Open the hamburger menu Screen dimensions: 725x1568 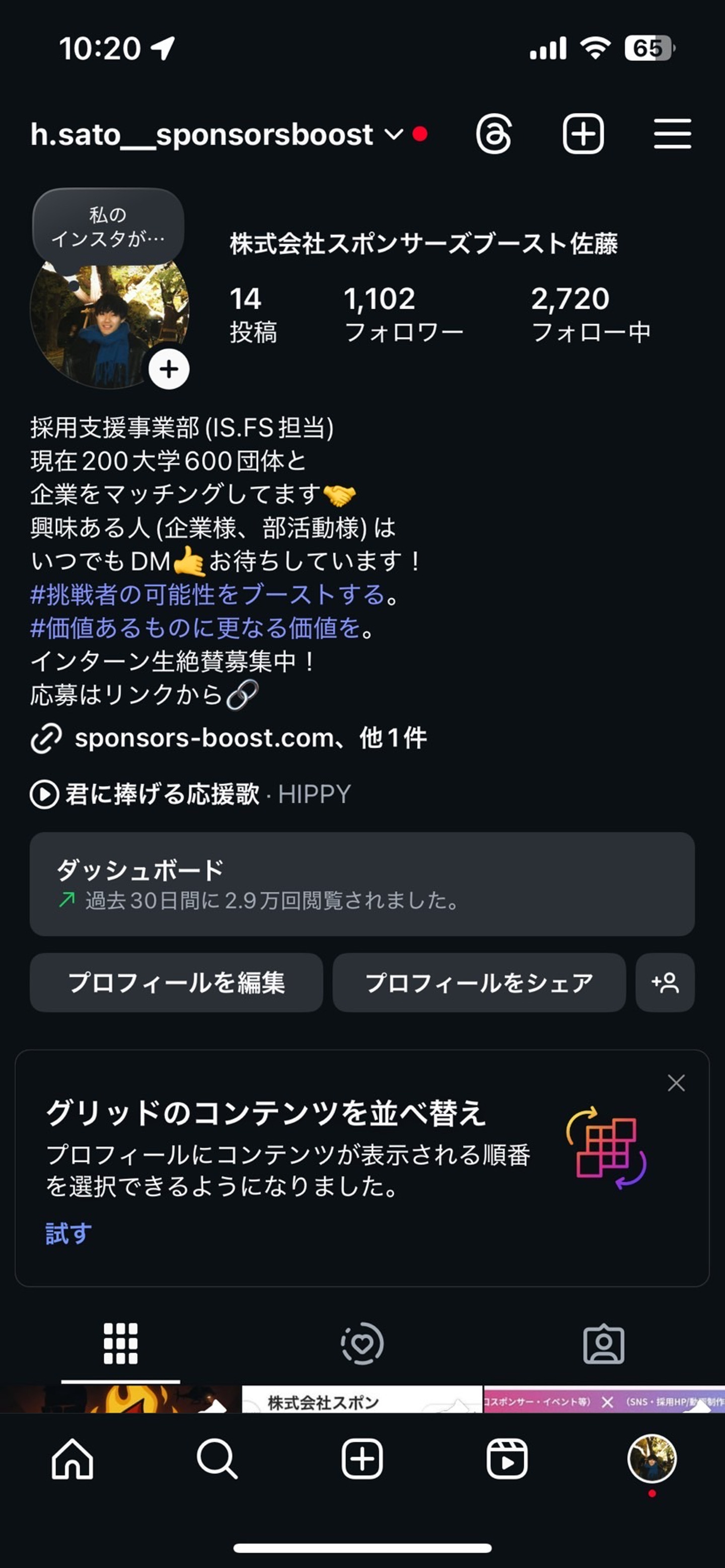tap(672, 134)
